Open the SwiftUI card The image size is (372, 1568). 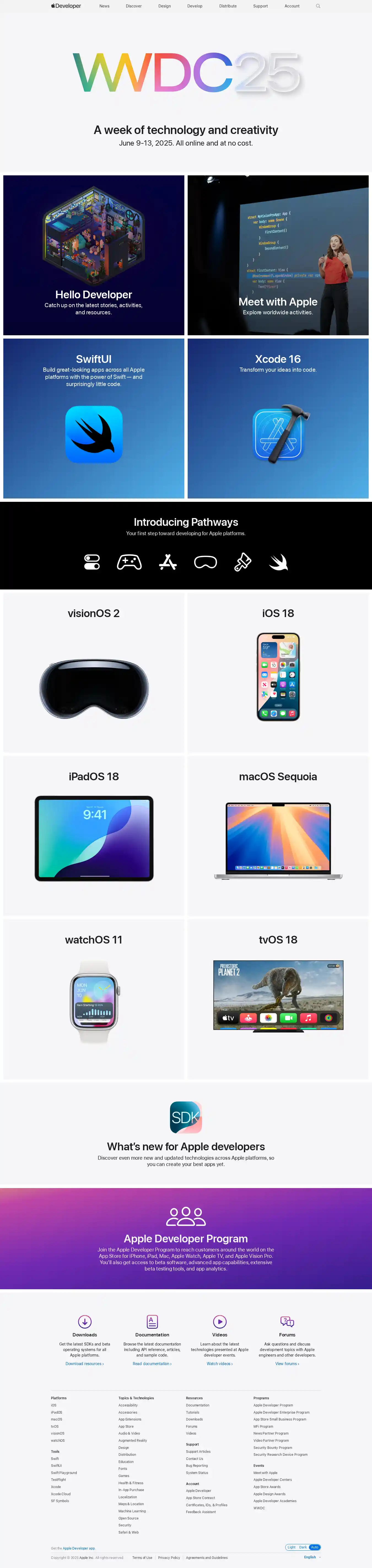pyautogui.click(x=94, y=419)
